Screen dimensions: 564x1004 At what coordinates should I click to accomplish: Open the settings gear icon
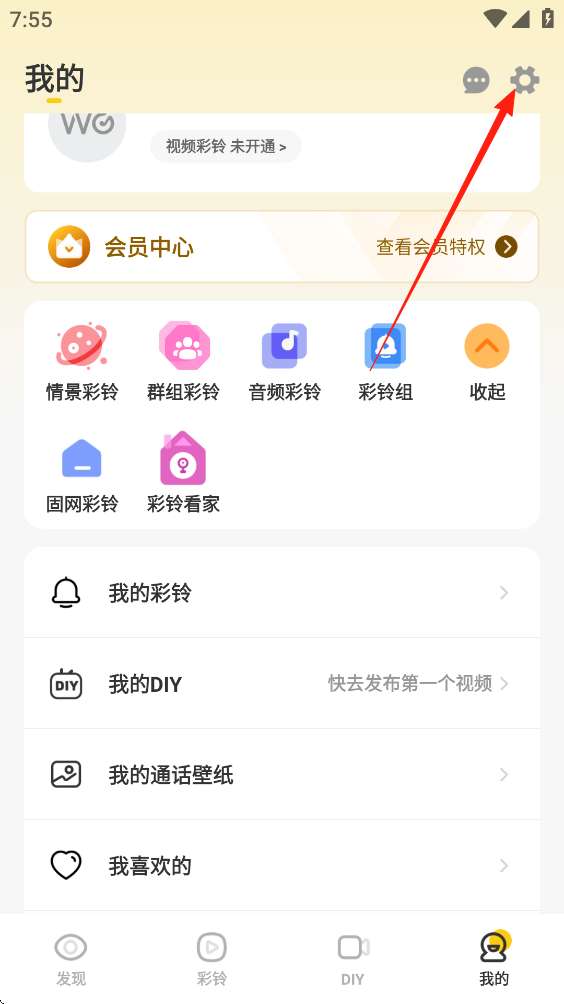[524, 81]
